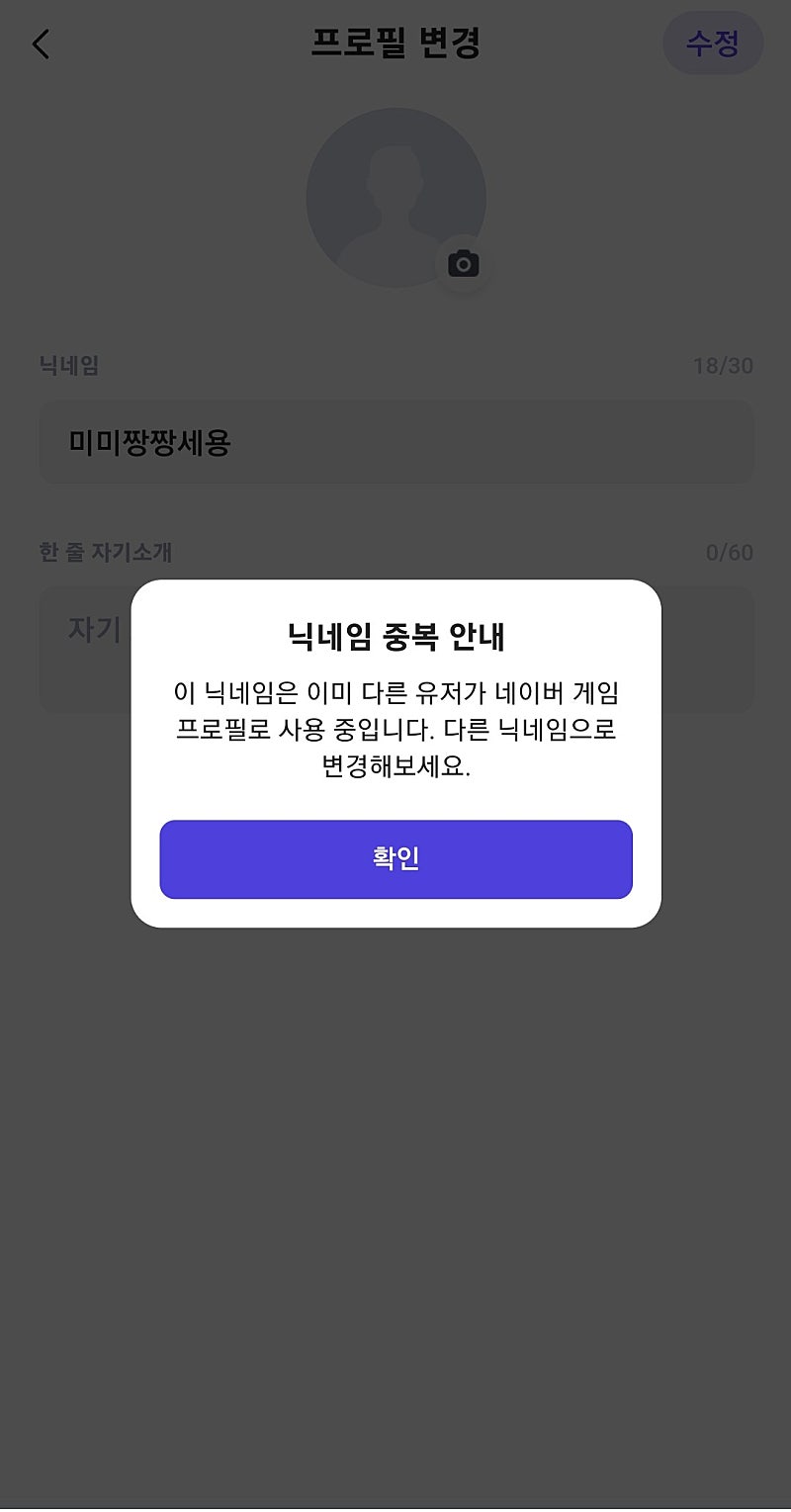Tap the 수정 button to save edits
791x1512 pixels.
pos(712,44)
